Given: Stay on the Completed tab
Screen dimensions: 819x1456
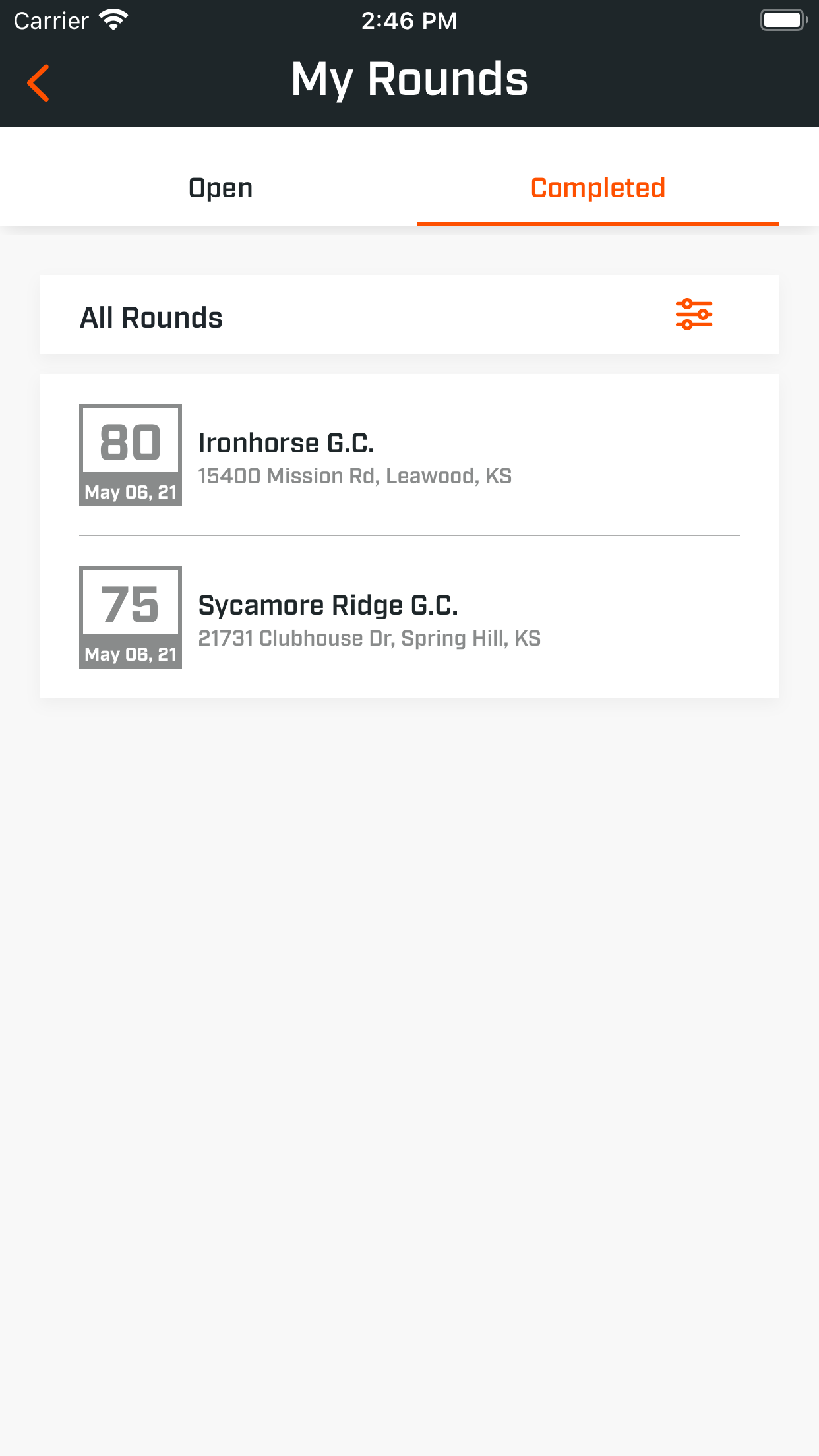Looking at the screenshot, I should (x=598, y=188).
